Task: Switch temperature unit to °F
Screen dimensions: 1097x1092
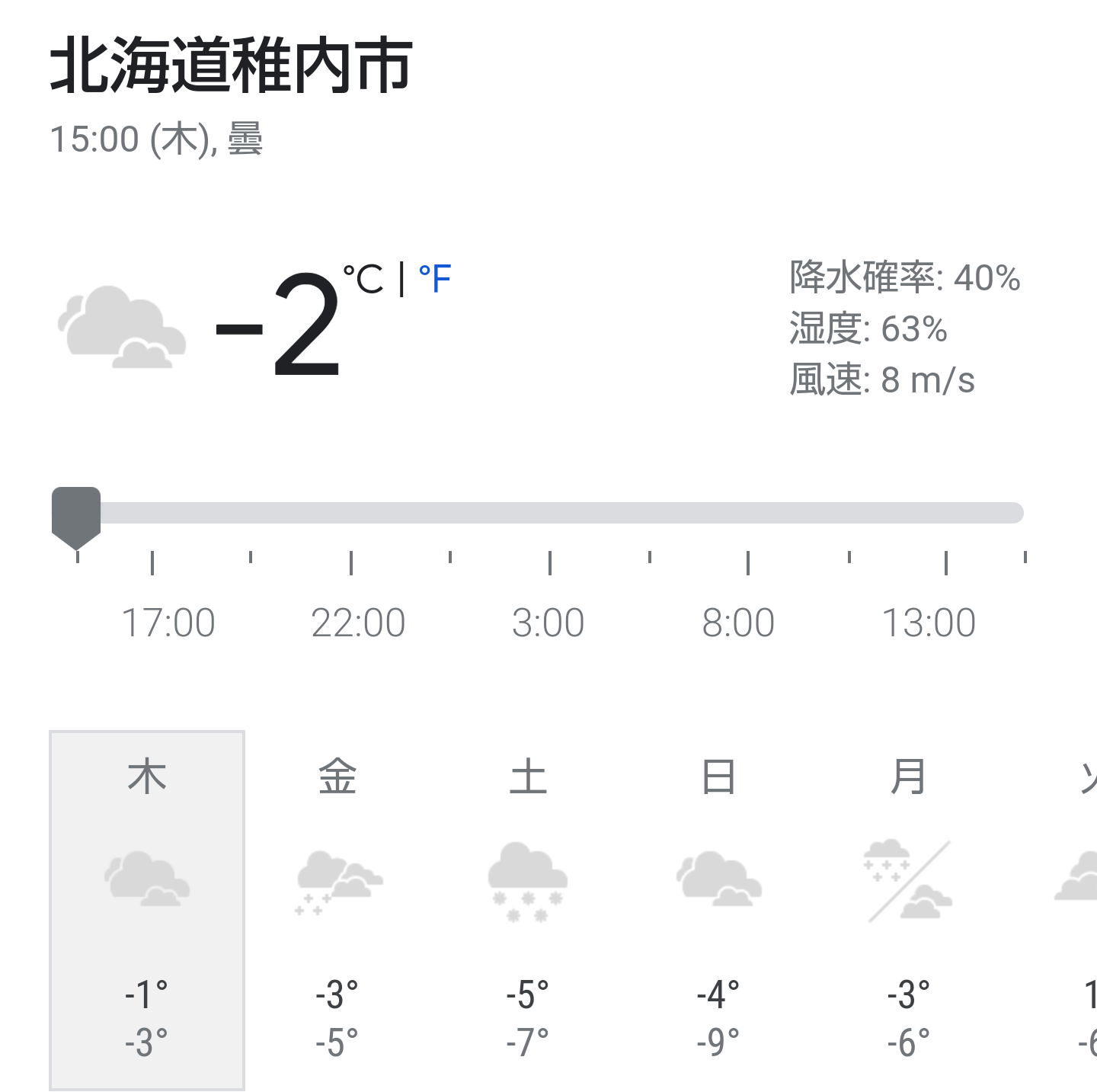Action: click(x=435, y=279)
